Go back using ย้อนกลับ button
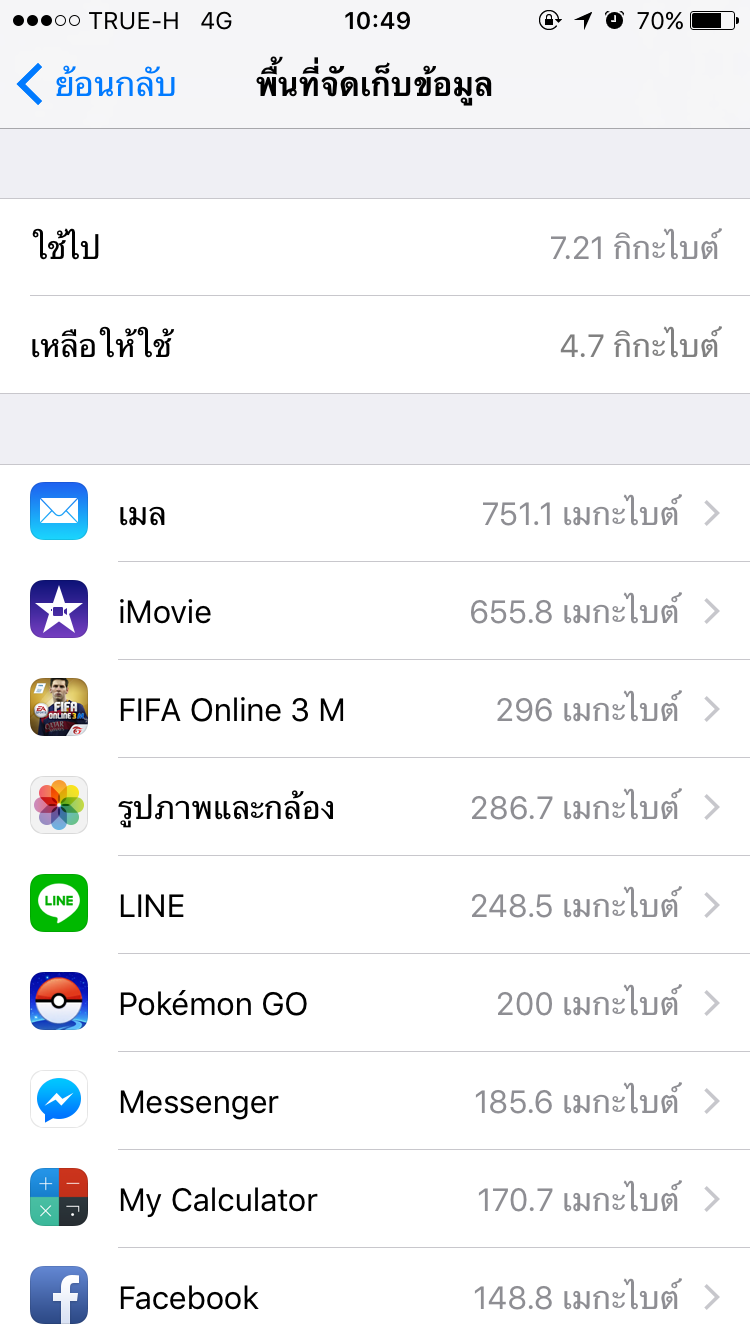The width and height of the screenshot is (750, 1334). click(x=97, y=85)
